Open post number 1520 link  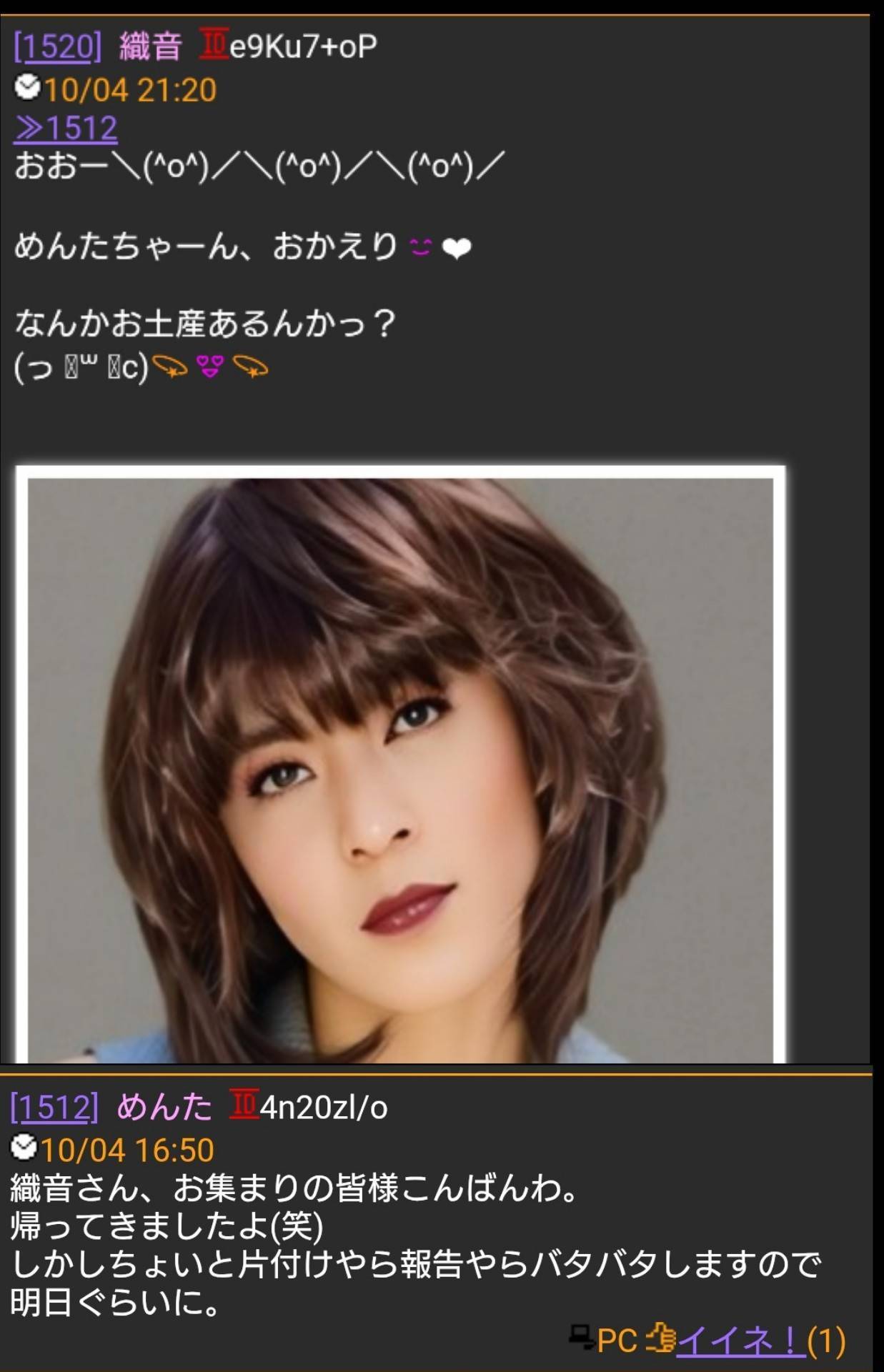58,47
